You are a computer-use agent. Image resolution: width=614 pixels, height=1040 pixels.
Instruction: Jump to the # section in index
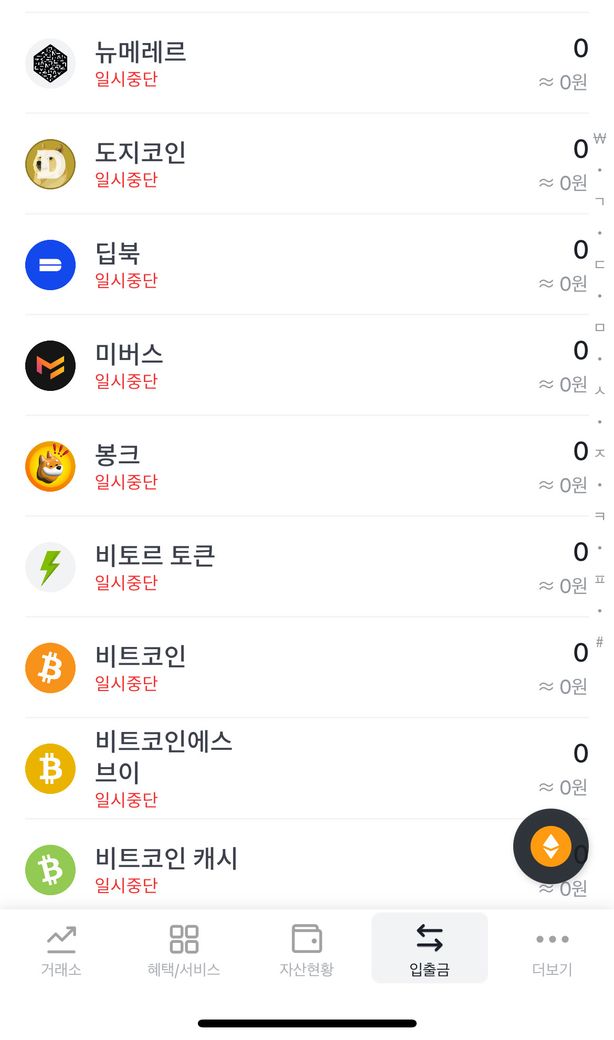600,641
